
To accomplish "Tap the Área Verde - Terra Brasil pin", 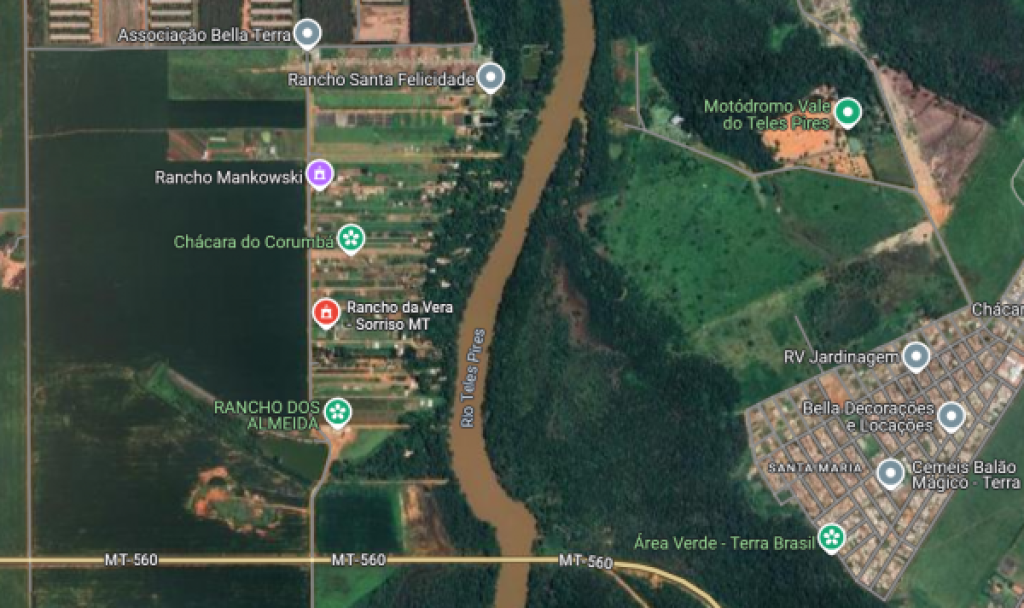I will click(x=831, y=538).
